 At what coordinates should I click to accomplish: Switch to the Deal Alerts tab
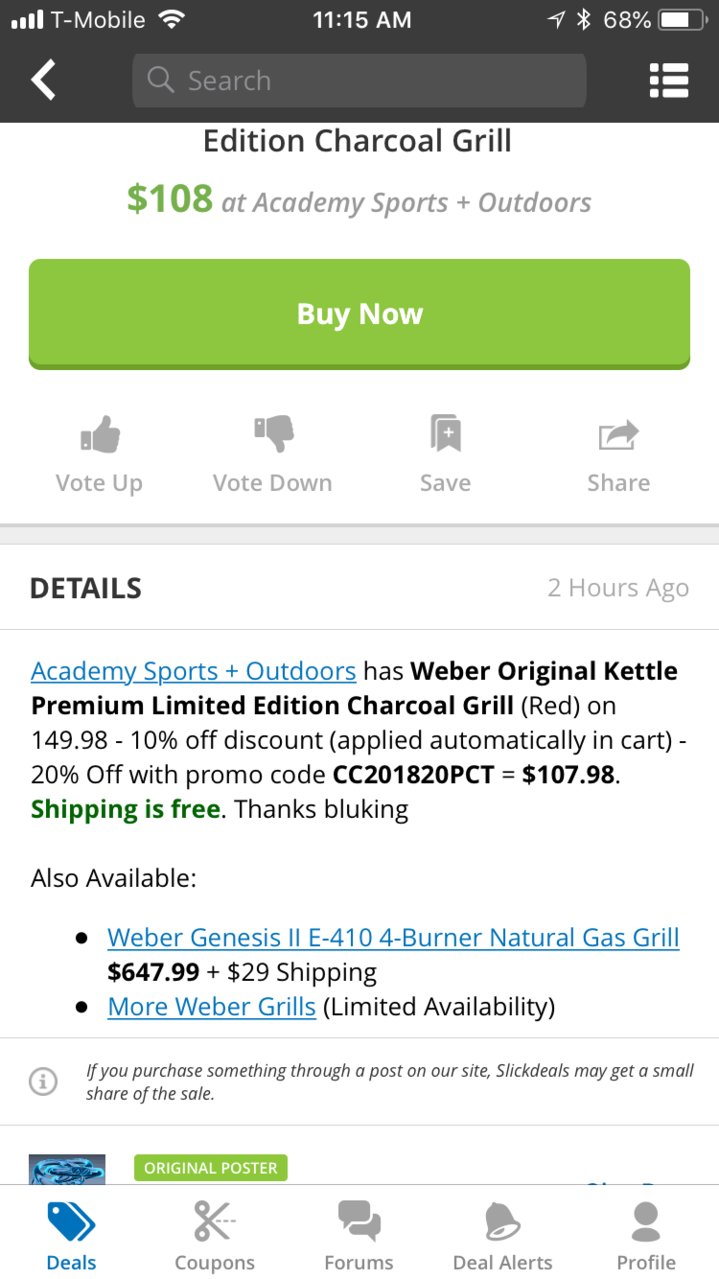(x=503, y=1235)
